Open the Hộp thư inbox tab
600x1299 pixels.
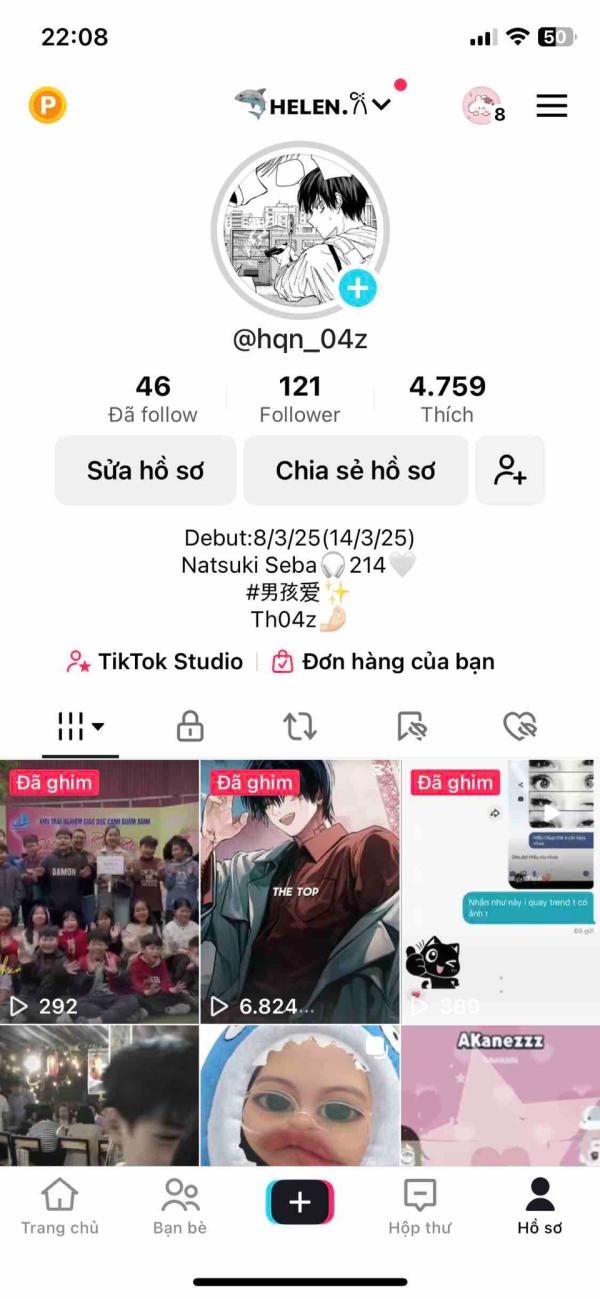point(420,1207)
